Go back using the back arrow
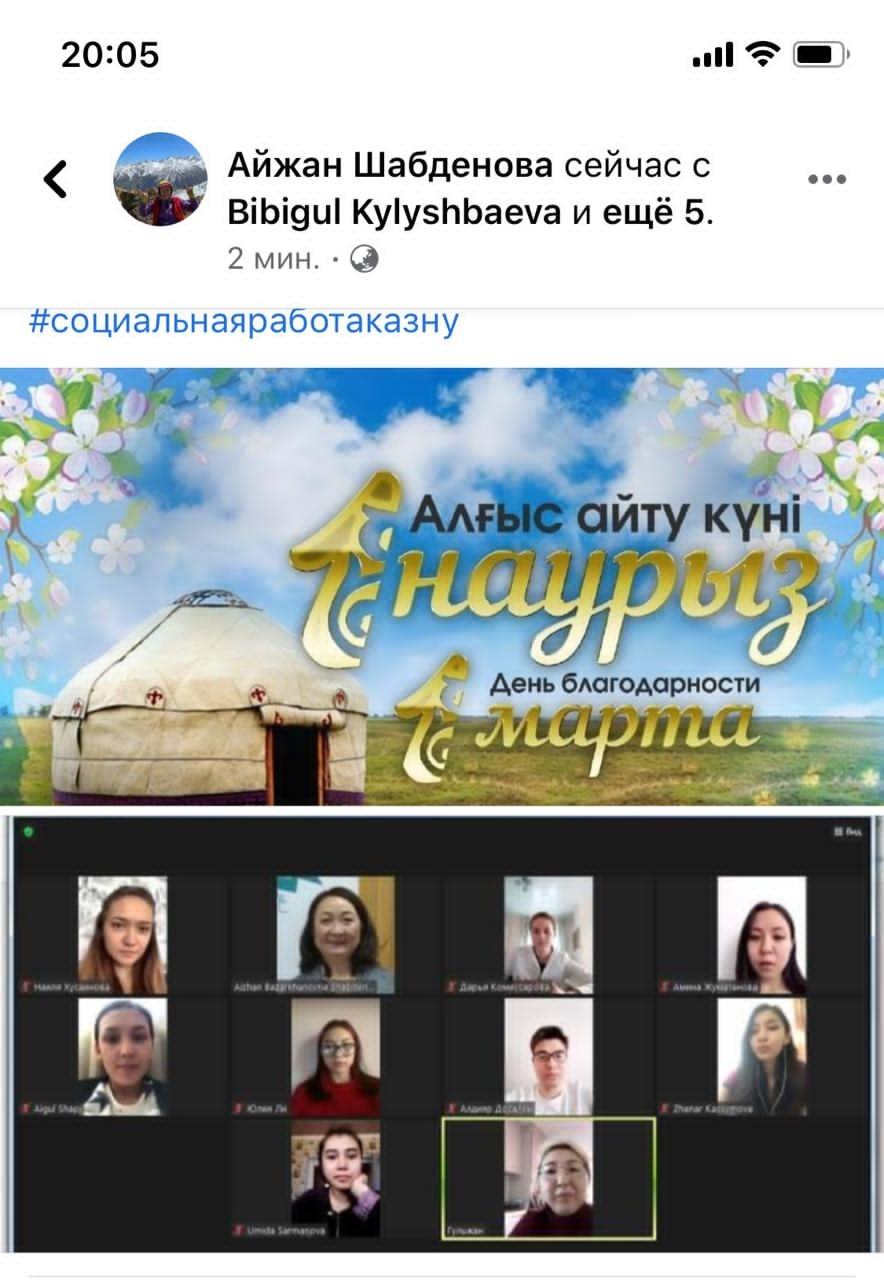Viewport: 884px width, 1280px height. [x=56, y=179]
